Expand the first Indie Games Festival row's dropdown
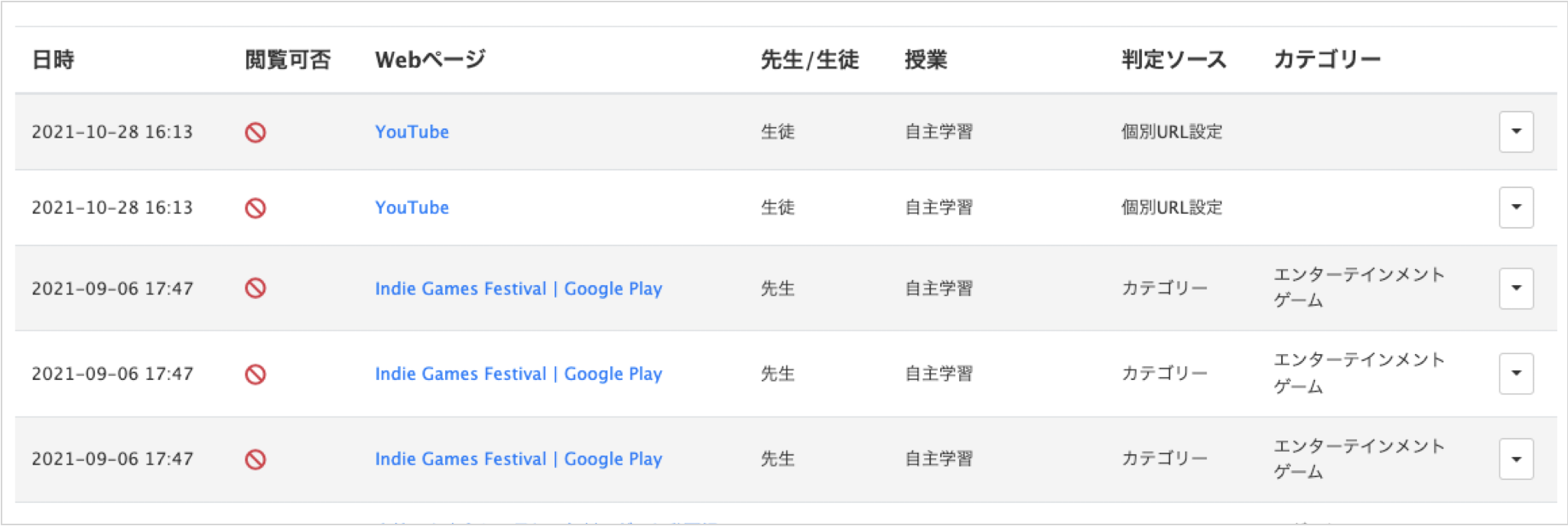The height and width of the screenshot is (526, 1568). pos(1516,288)
